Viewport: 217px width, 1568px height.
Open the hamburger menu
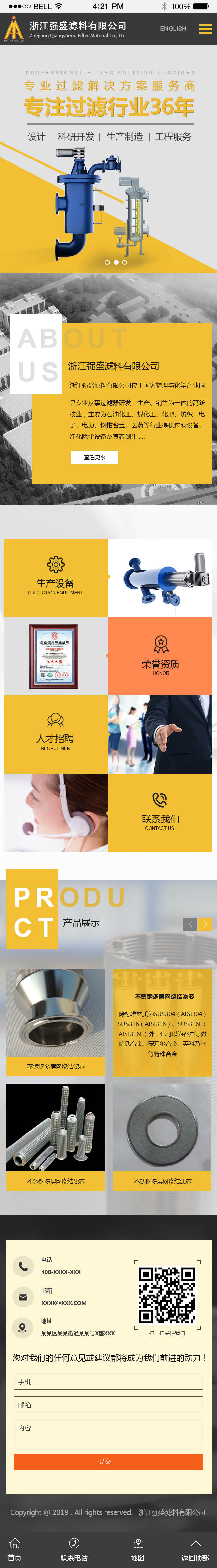click(x=205, y=29)
